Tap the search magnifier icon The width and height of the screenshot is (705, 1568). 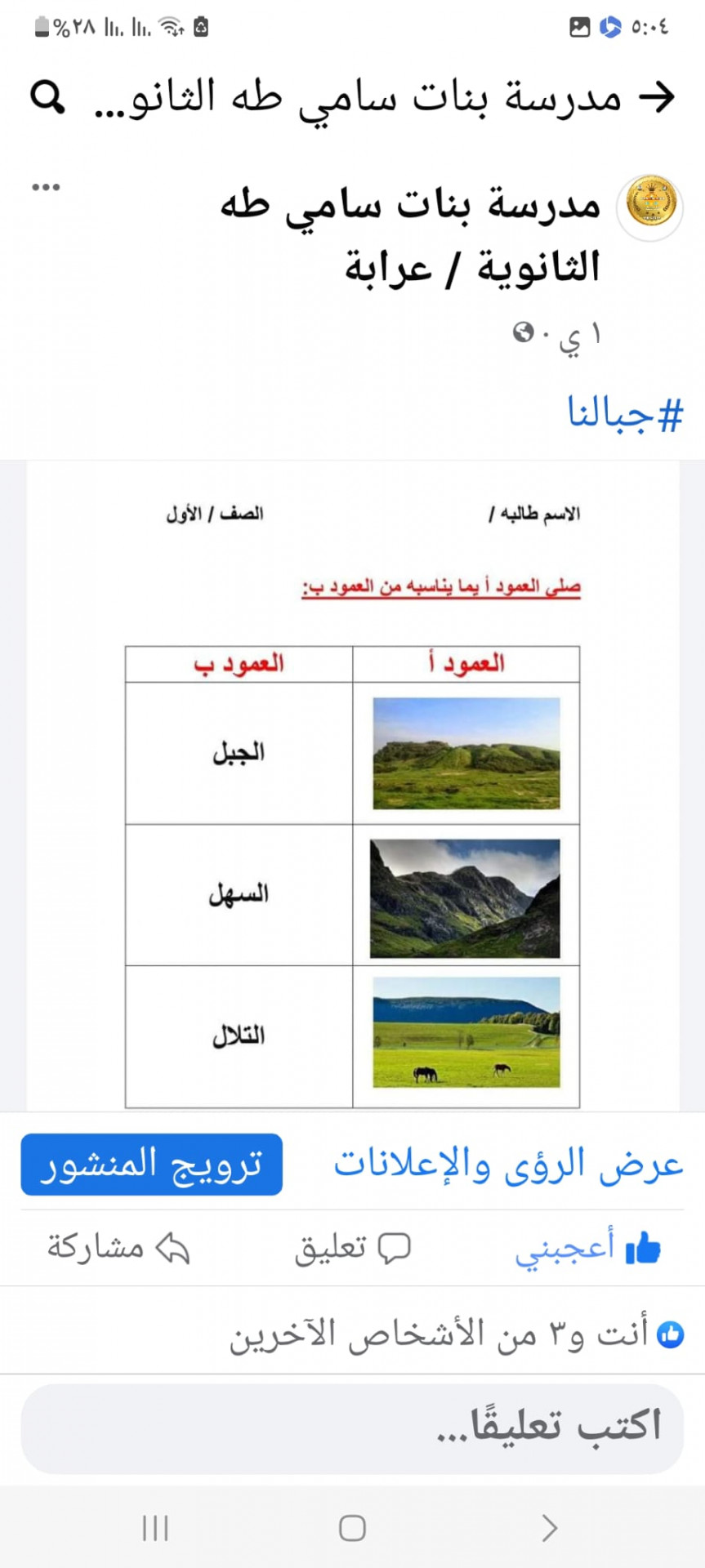point(47,98)
